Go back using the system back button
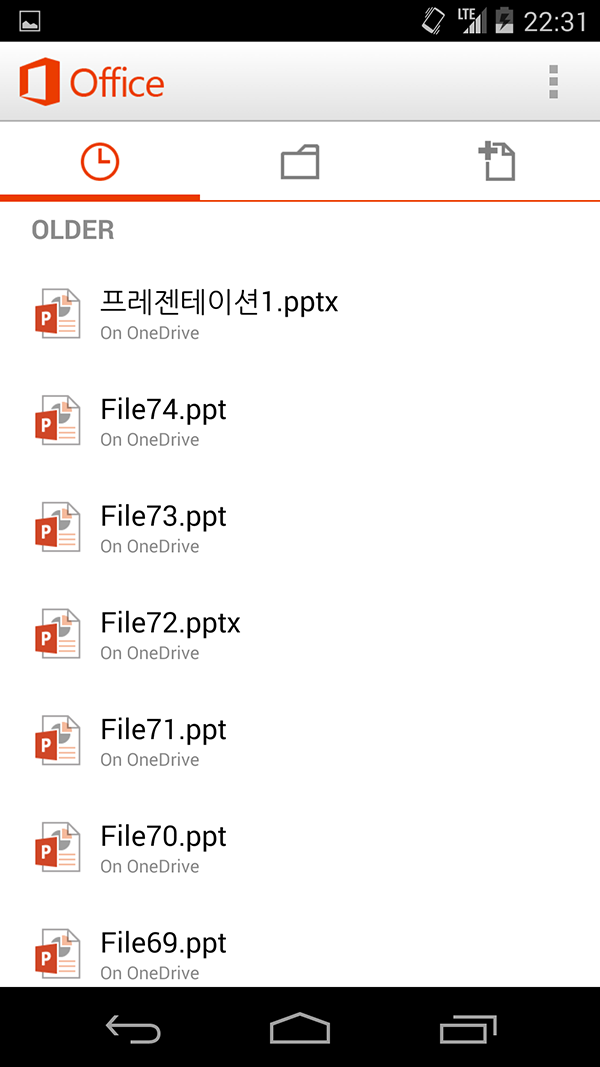Screen dimensions: 600x1067 point(133,1028)
